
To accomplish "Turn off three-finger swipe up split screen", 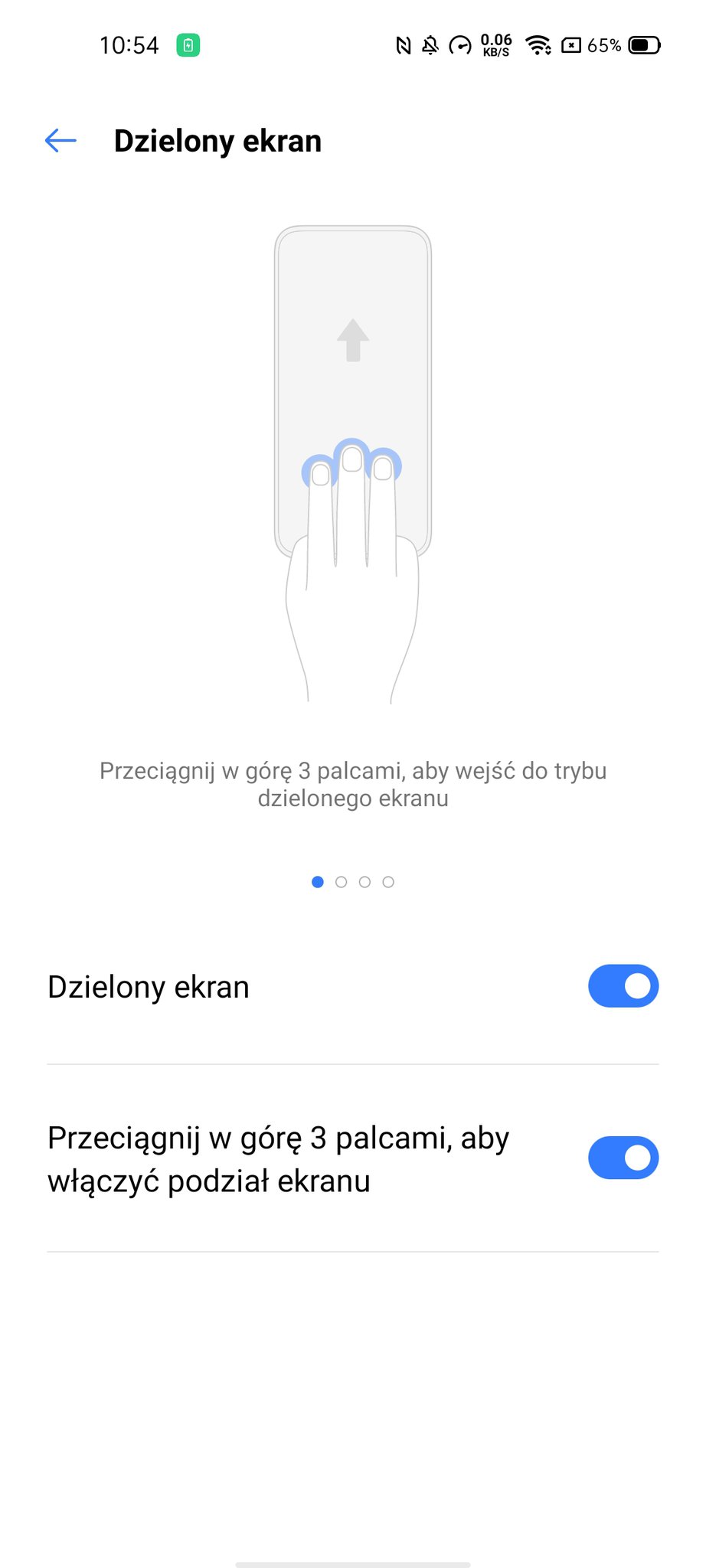I will [623, 1158].
